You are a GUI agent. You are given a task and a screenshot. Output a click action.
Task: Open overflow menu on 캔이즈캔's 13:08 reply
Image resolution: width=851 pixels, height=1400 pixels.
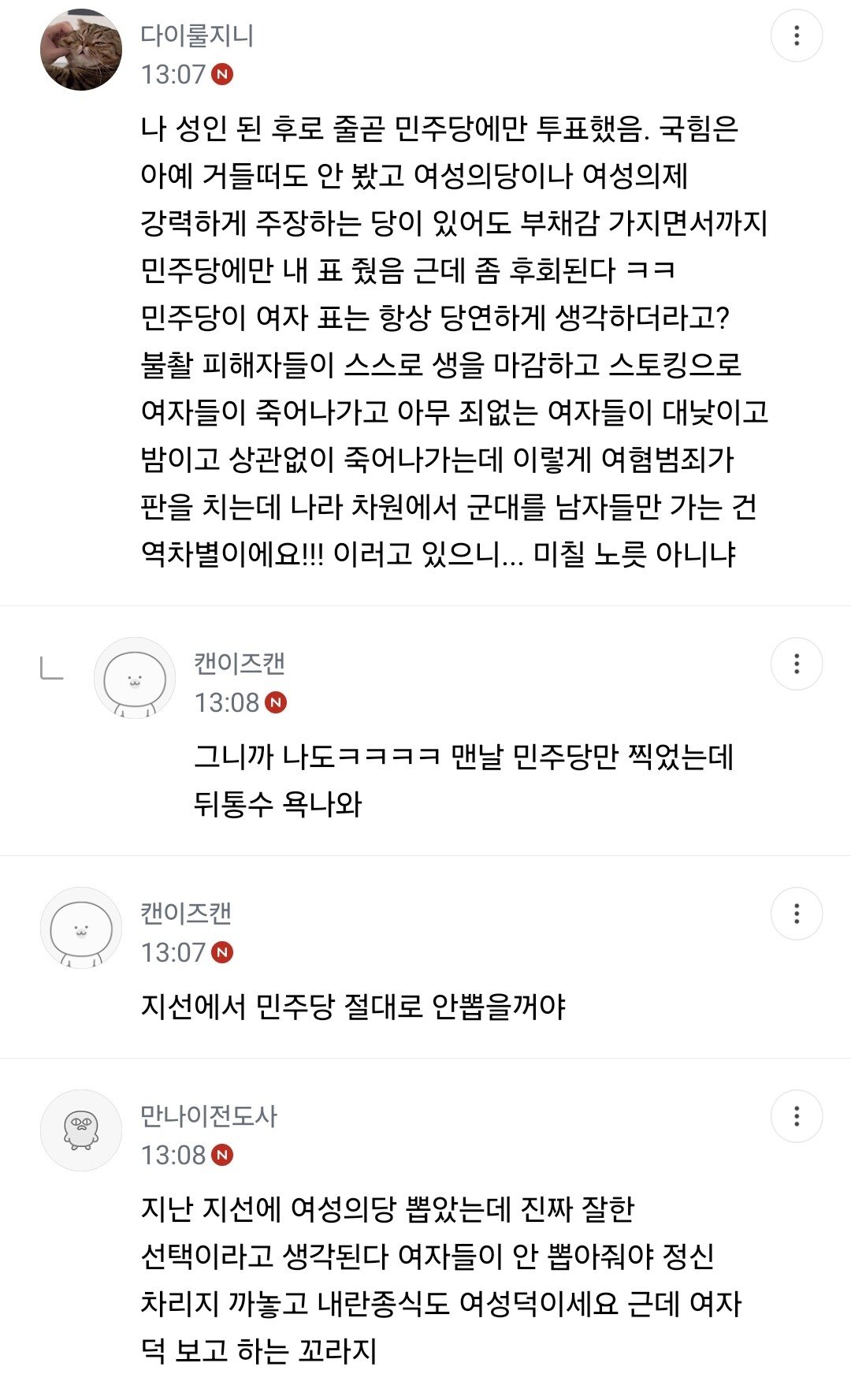coord(796,664)
